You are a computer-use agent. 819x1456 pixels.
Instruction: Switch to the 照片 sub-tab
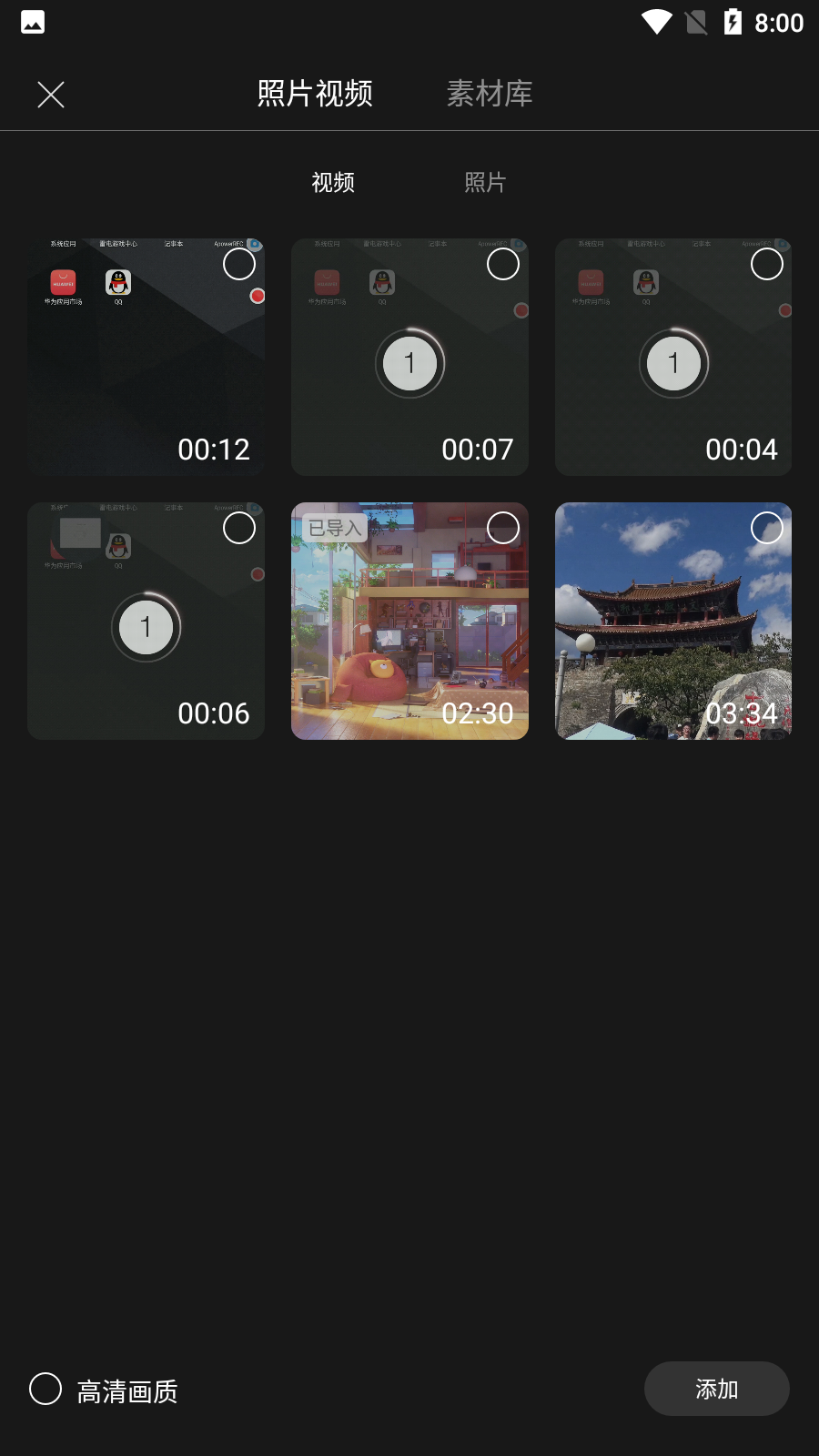pos(486,183)
